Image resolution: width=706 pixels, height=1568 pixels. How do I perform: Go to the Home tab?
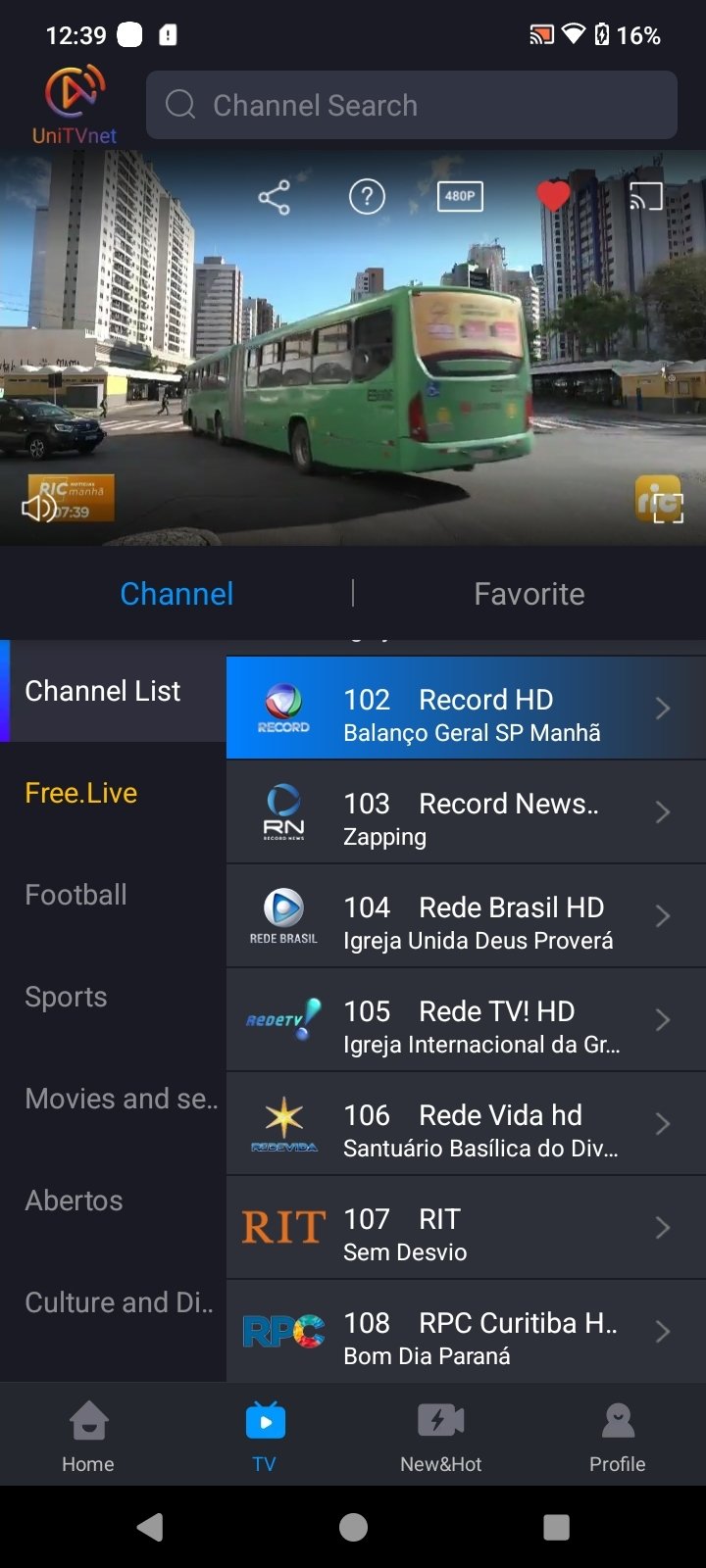(88, 1436)
